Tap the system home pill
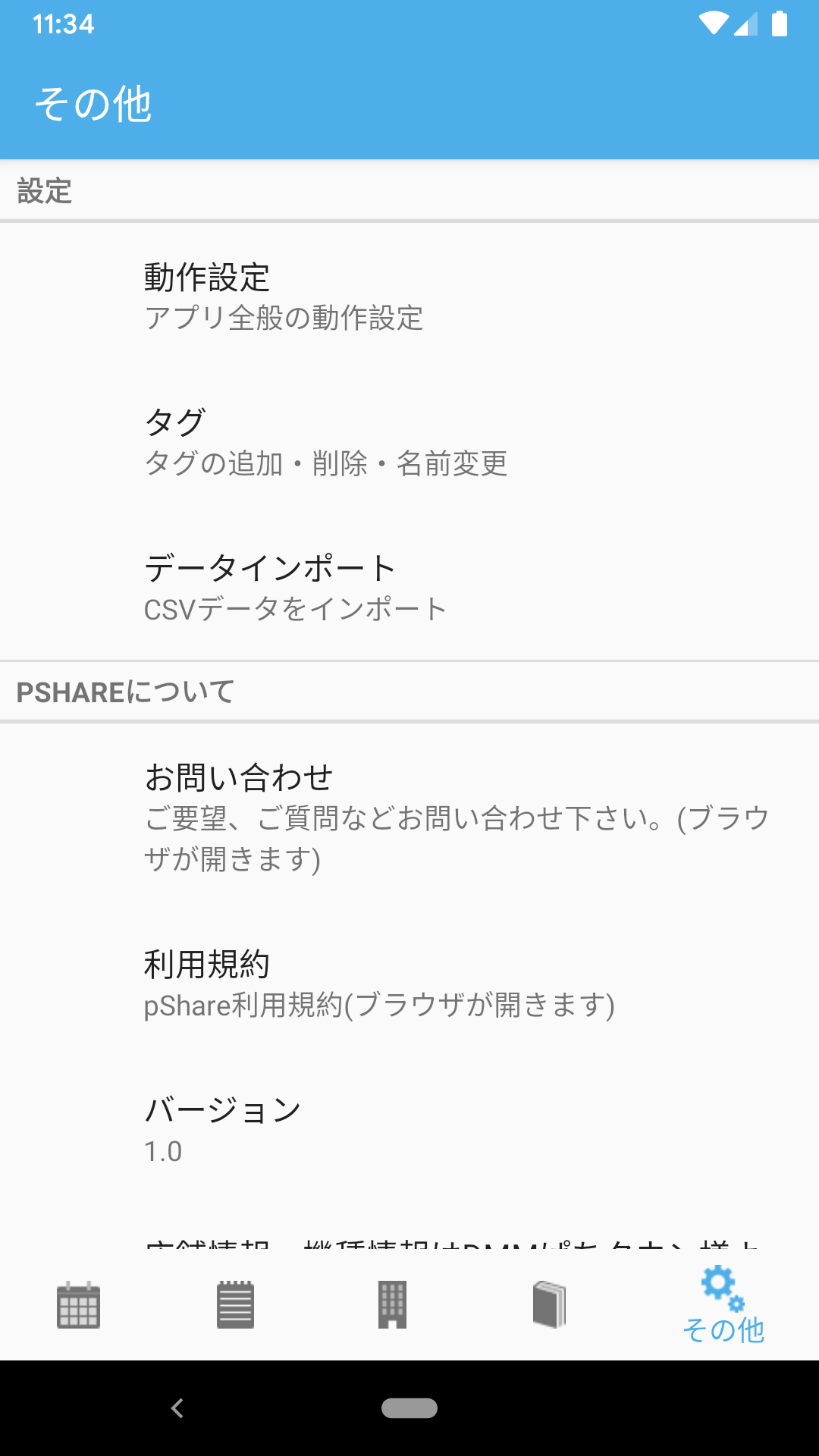Screen dimensions: 819x1456 409,1408
